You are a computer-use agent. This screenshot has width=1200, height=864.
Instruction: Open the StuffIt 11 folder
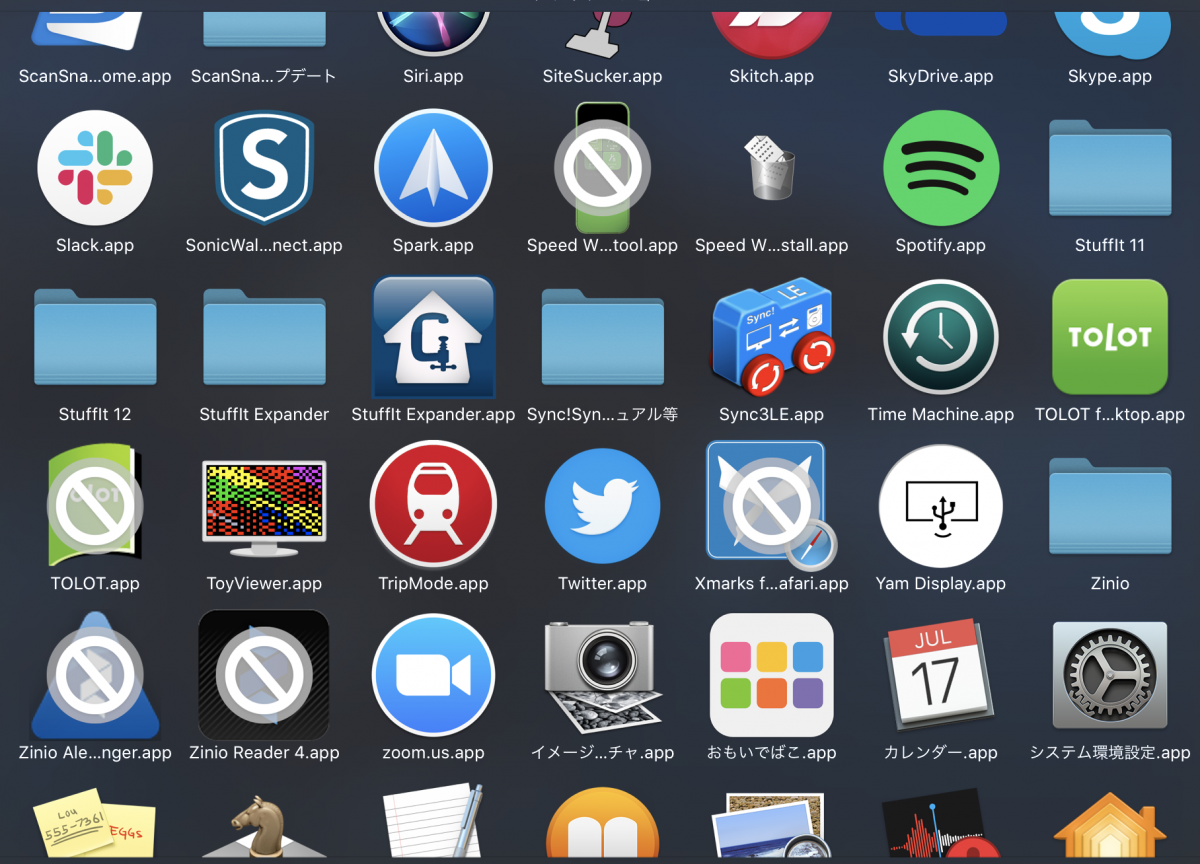click(1110, 168)
